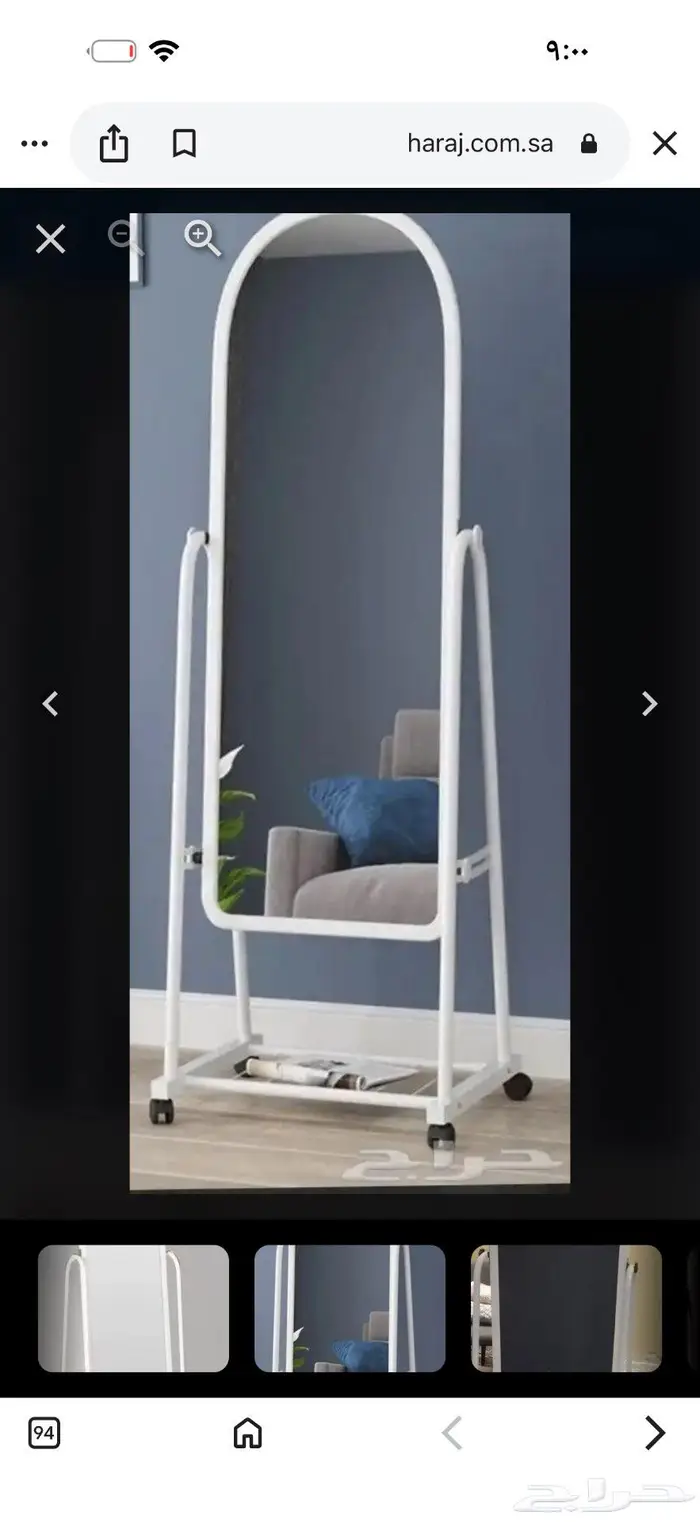Close the browser page
The height and width of the screenshot is (1522, 700).
tap(665, 144)
